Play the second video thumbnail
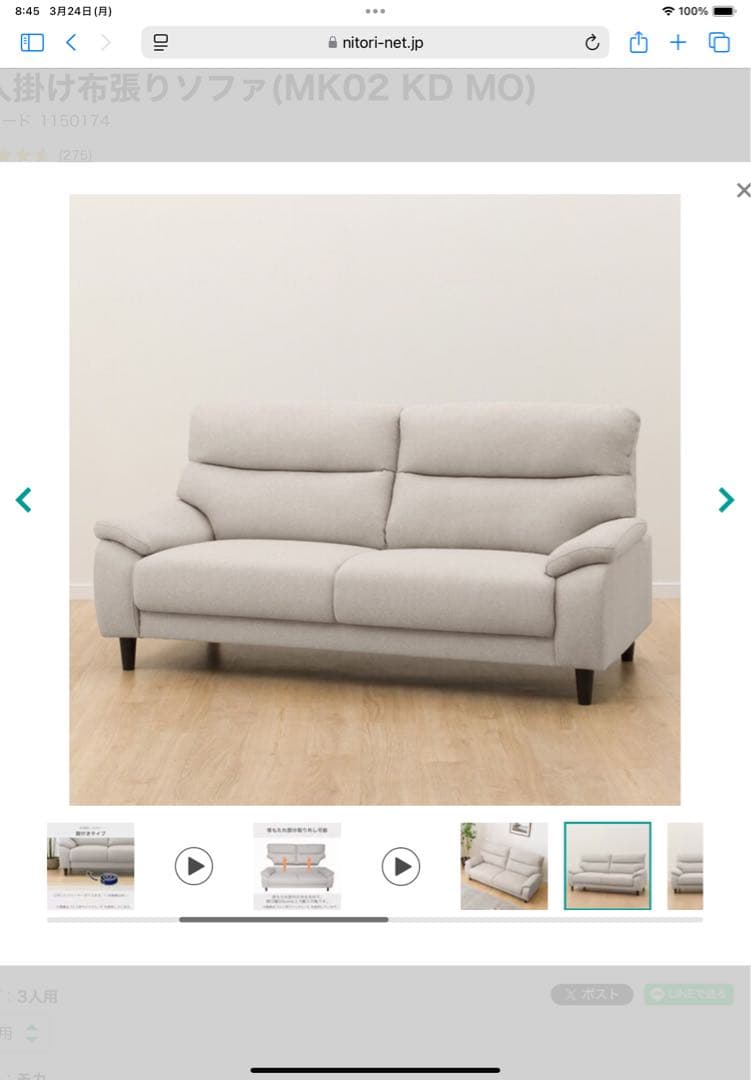The image size is (751, 1080). point(401,866)
